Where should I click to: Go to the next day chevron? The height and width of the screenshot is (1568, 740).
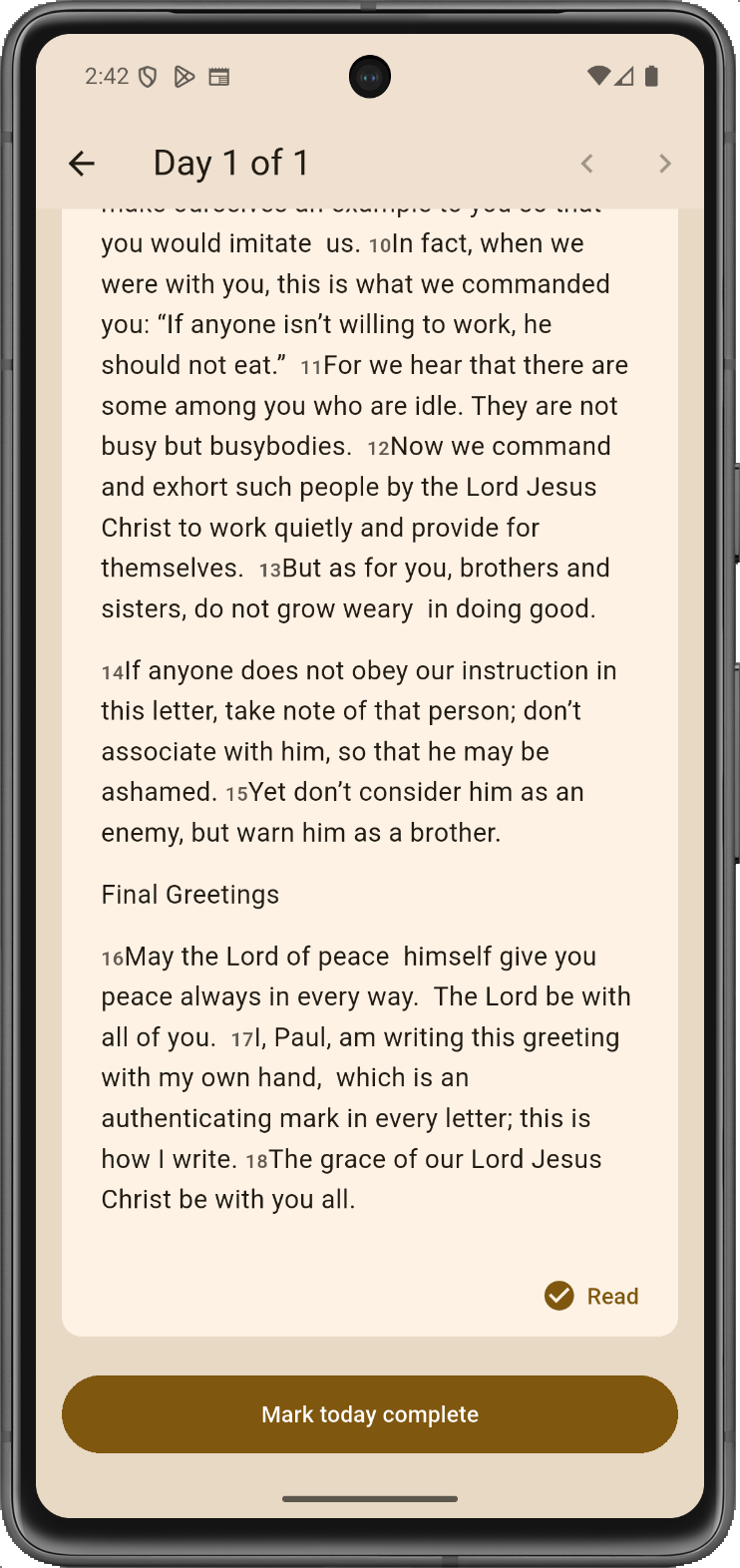tap(665, 164)
